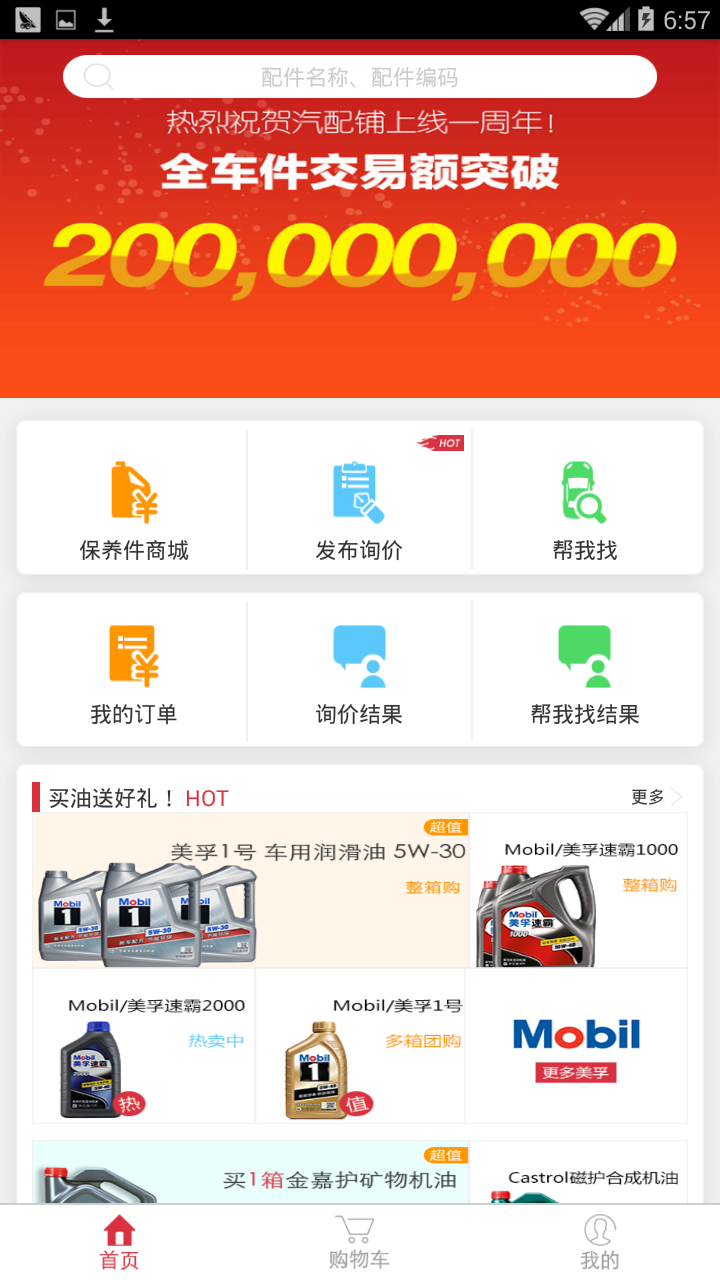The width and height of the screenshot is (720, 1280).
Task: Open Mobil/美孚速霸1000 product
Action: (578, 890)
